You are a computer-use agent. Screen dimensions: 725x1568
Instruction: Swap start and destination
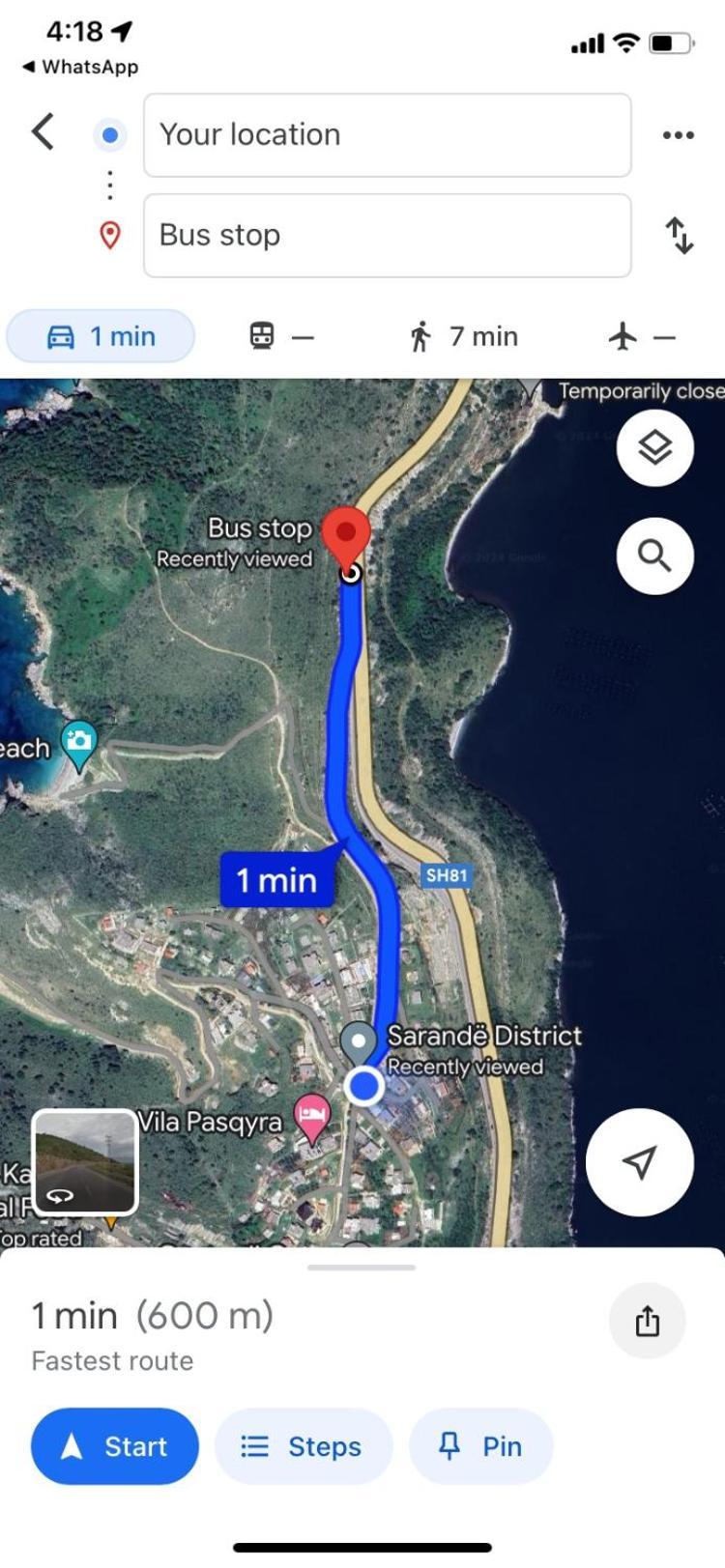click(x=680, y=236)
